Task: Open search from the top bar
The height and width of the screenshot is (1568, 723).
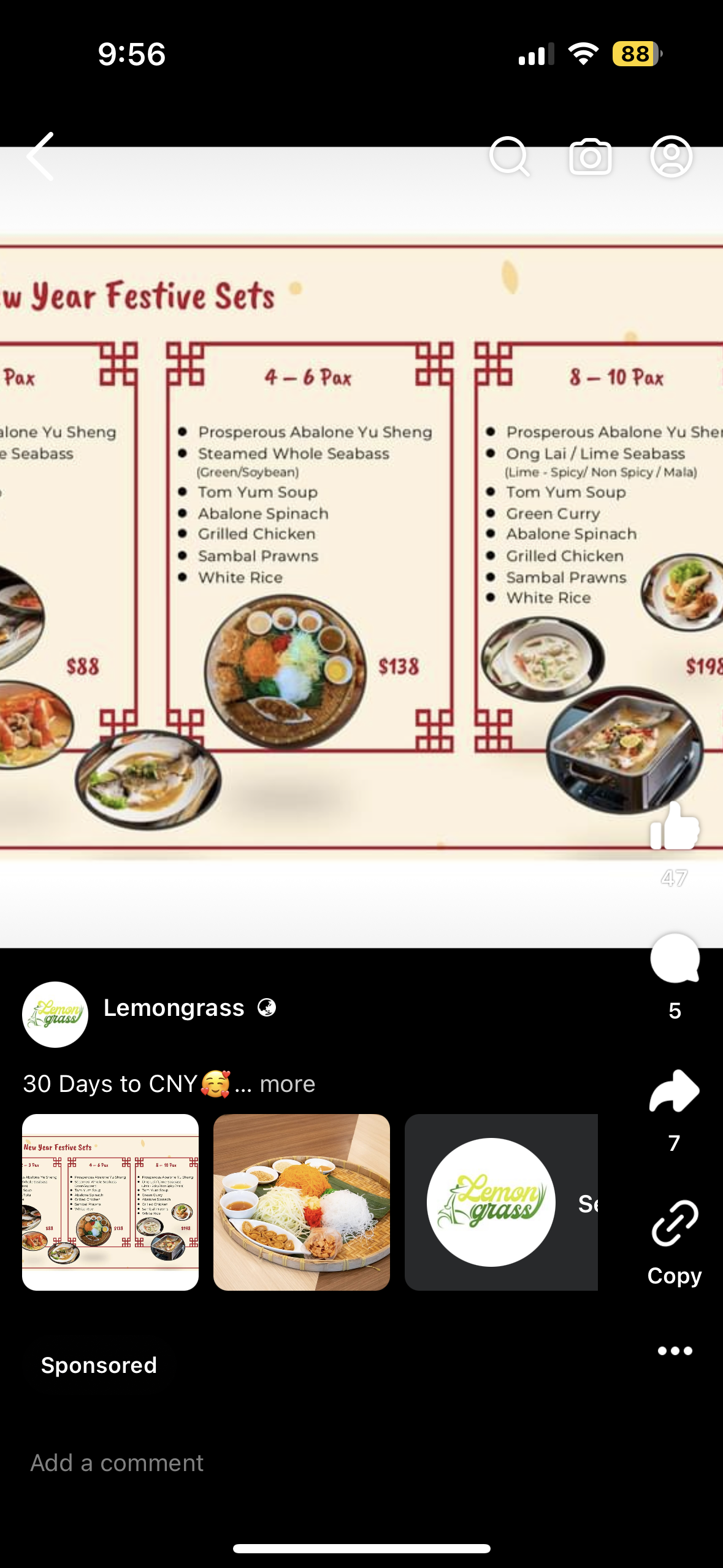Action: click(x=509, y=156)
